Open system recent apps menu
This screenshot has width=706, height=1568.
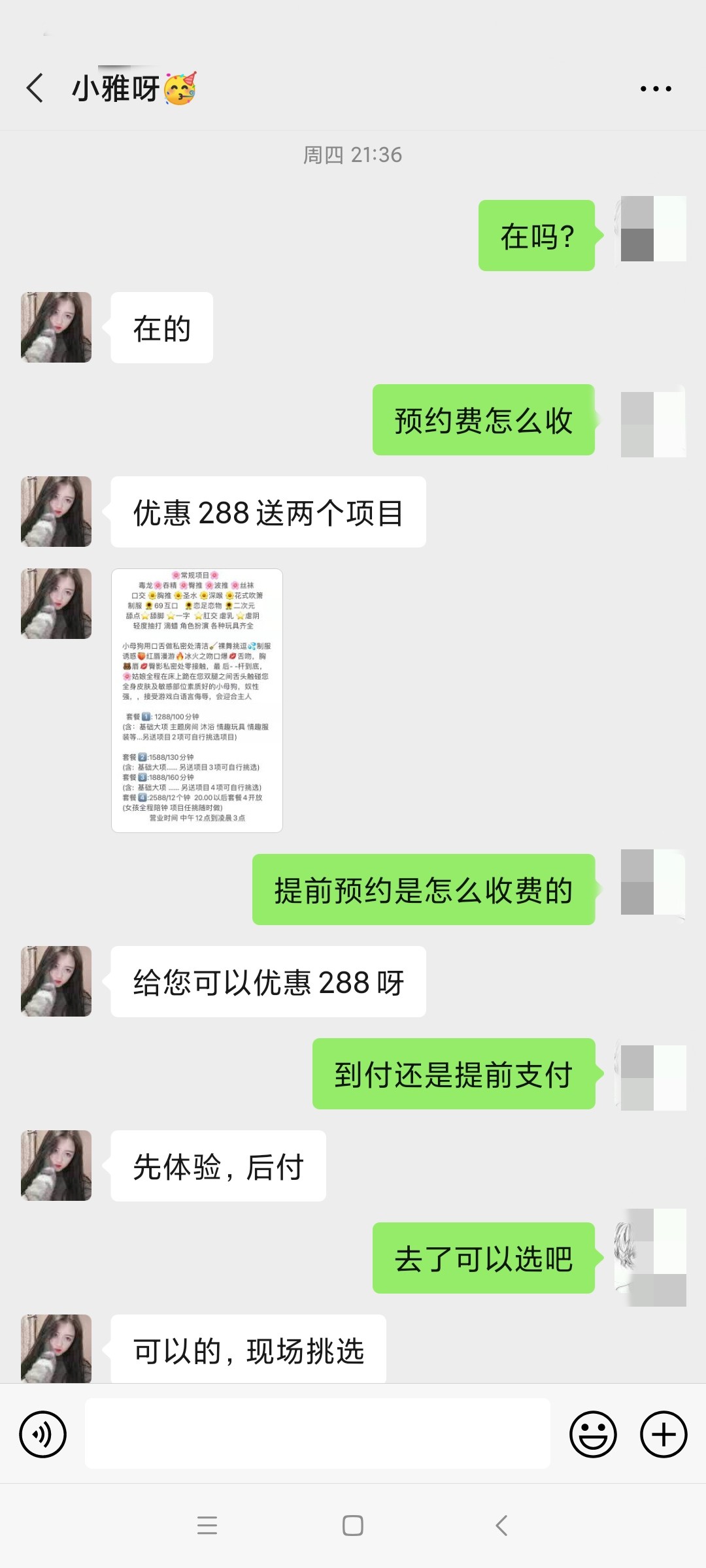207,1526
